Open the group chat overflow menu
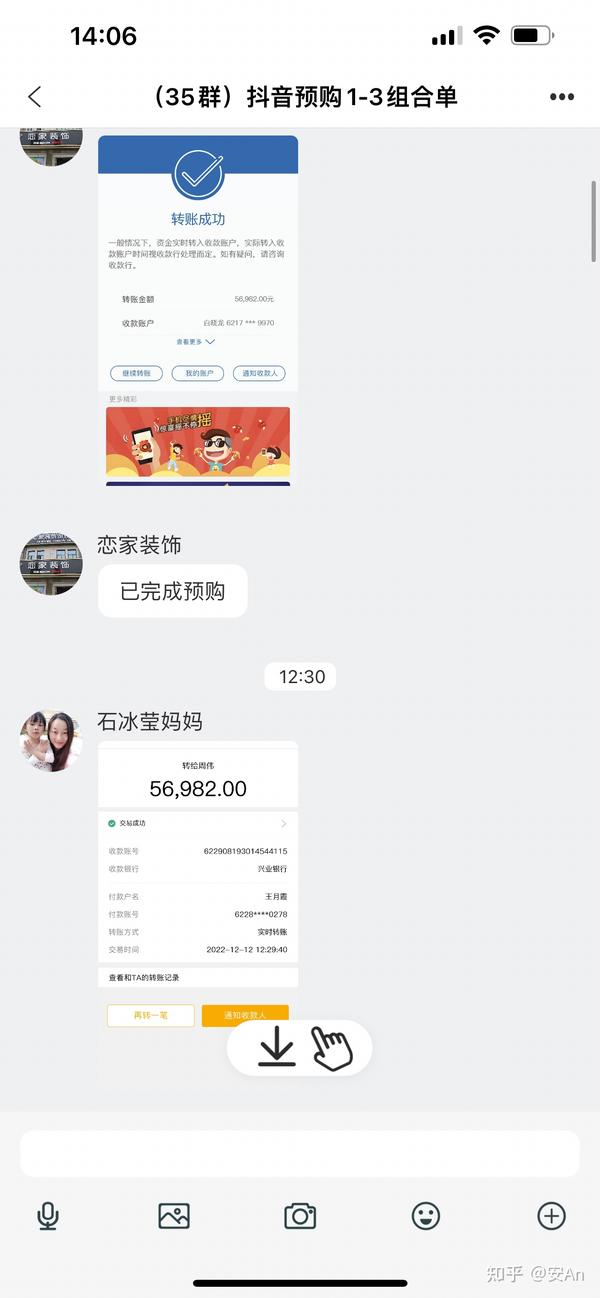600x1298 pixels. [562, 97]
